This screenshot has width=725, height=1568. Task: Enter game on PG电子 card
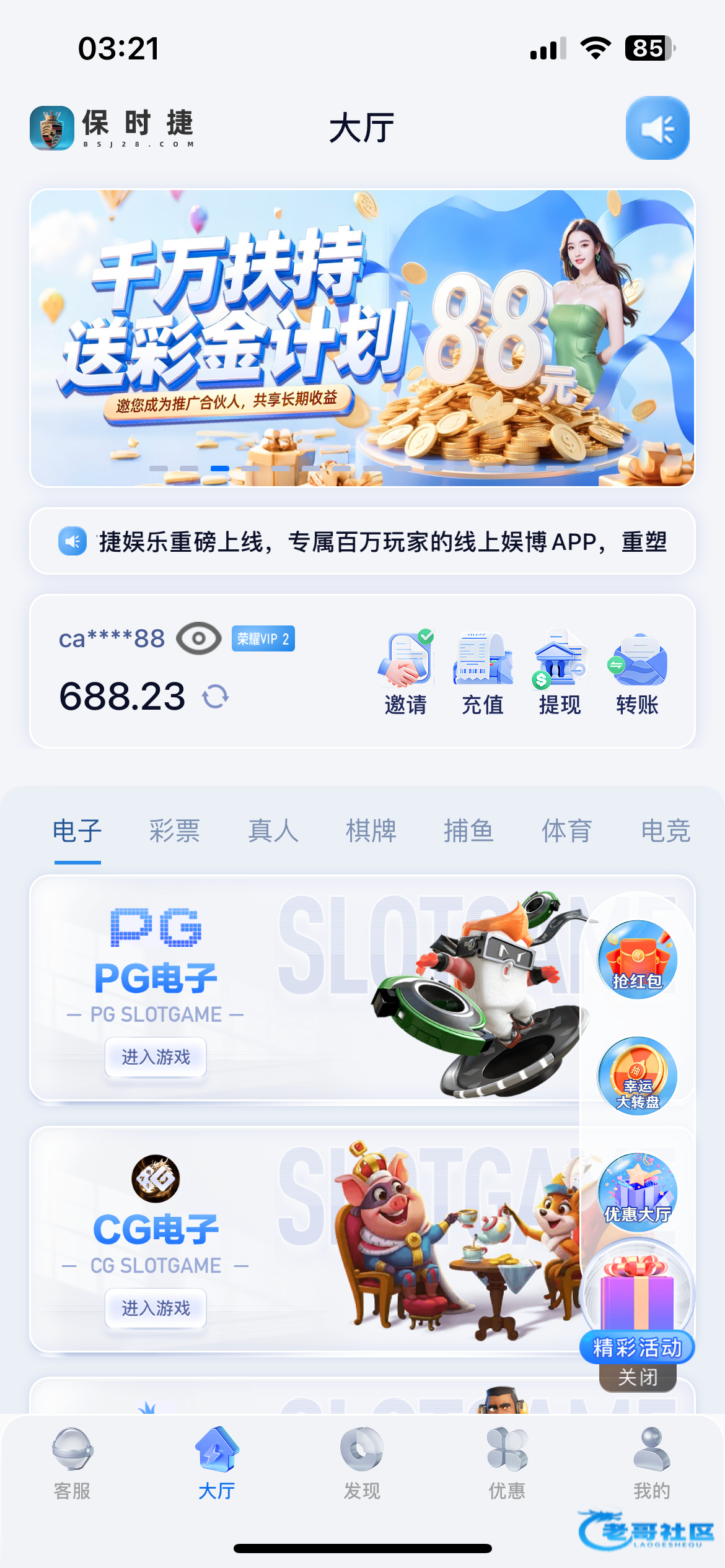156,1057
